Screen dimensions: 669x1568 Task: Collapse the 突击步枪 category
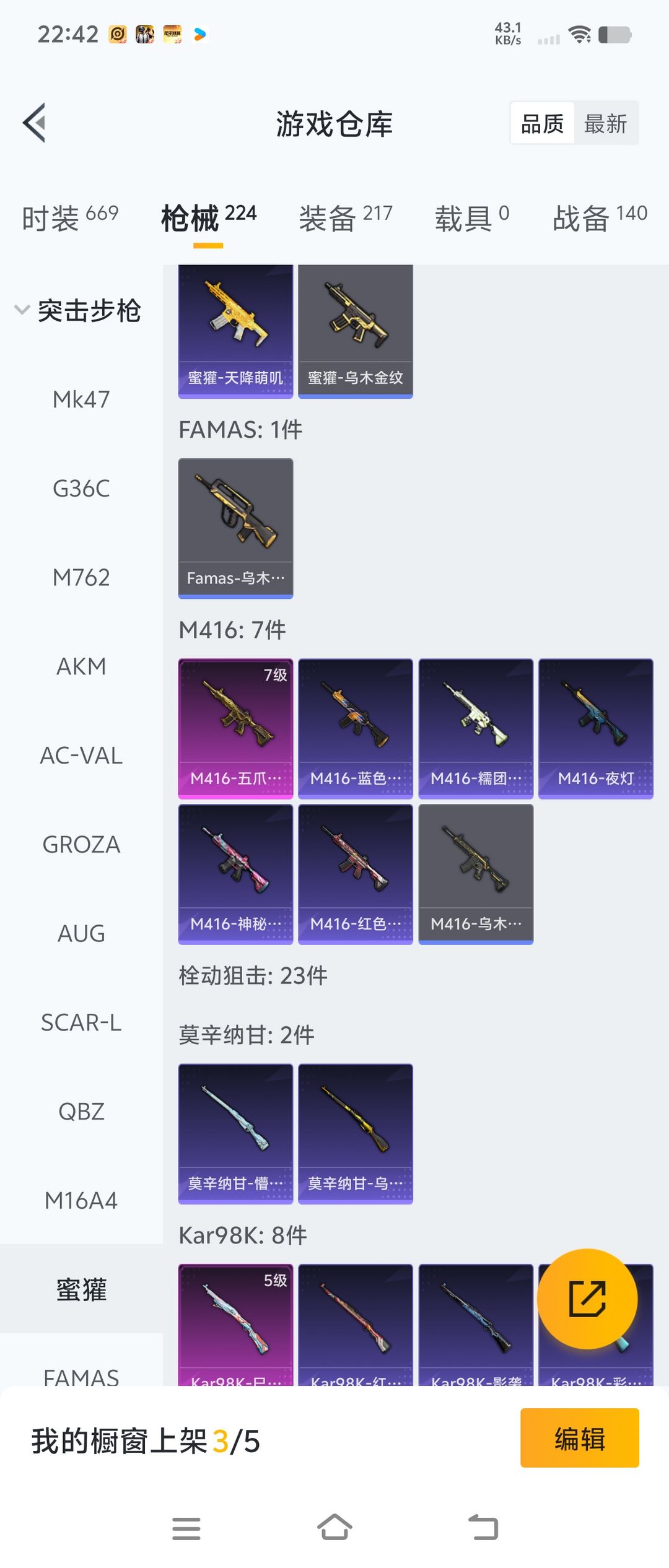(x=79, y=310)
